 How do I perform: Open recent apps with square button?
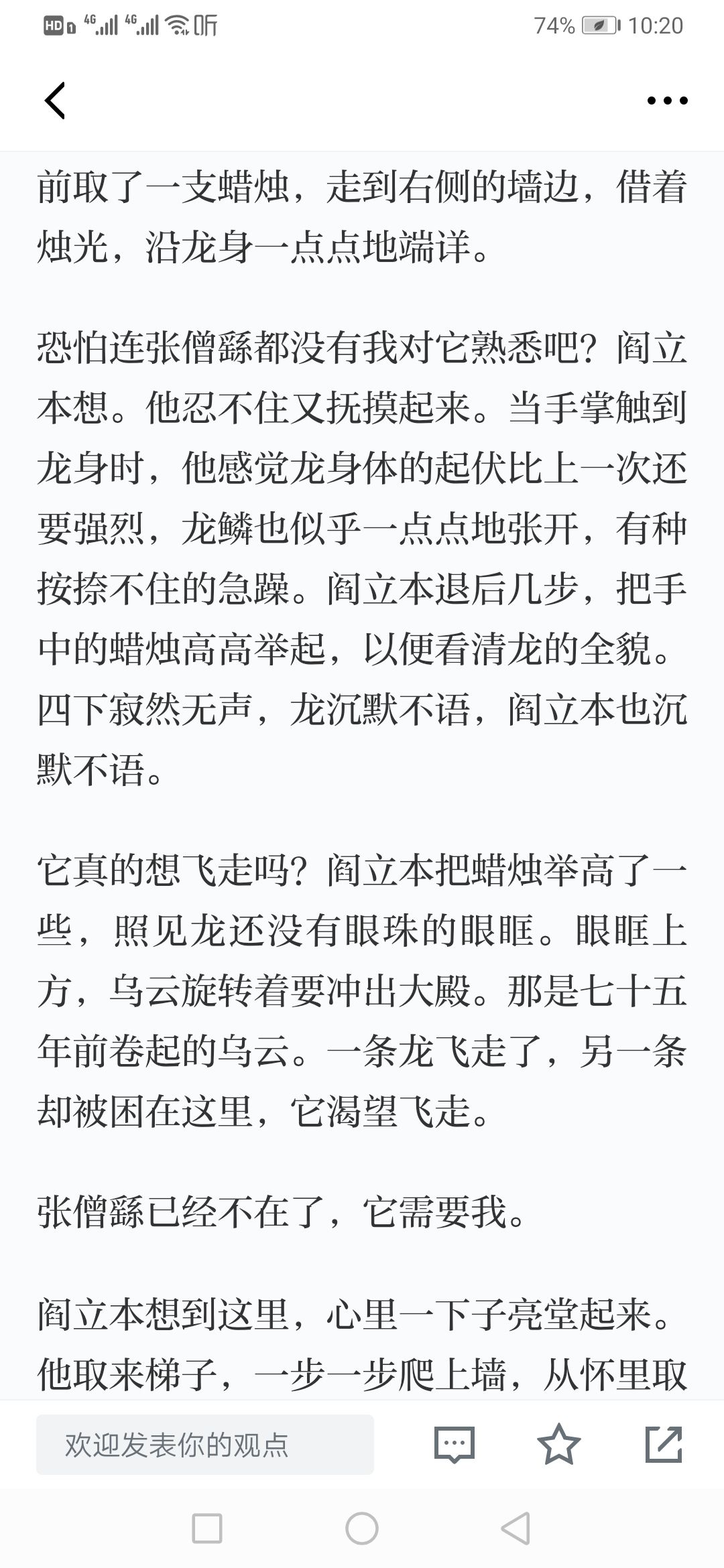[207, 1529]
